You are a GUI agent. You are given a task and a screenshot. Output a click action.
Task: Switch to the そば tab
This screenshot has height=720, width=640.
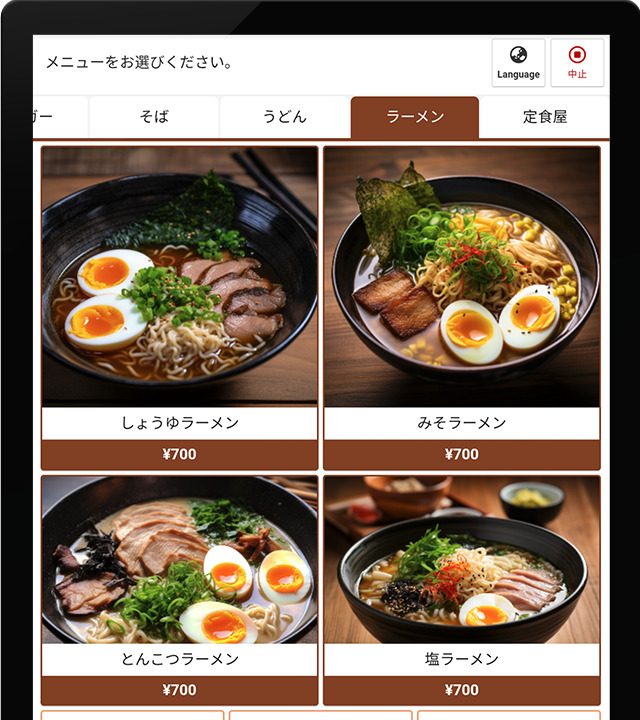point(154,117)
